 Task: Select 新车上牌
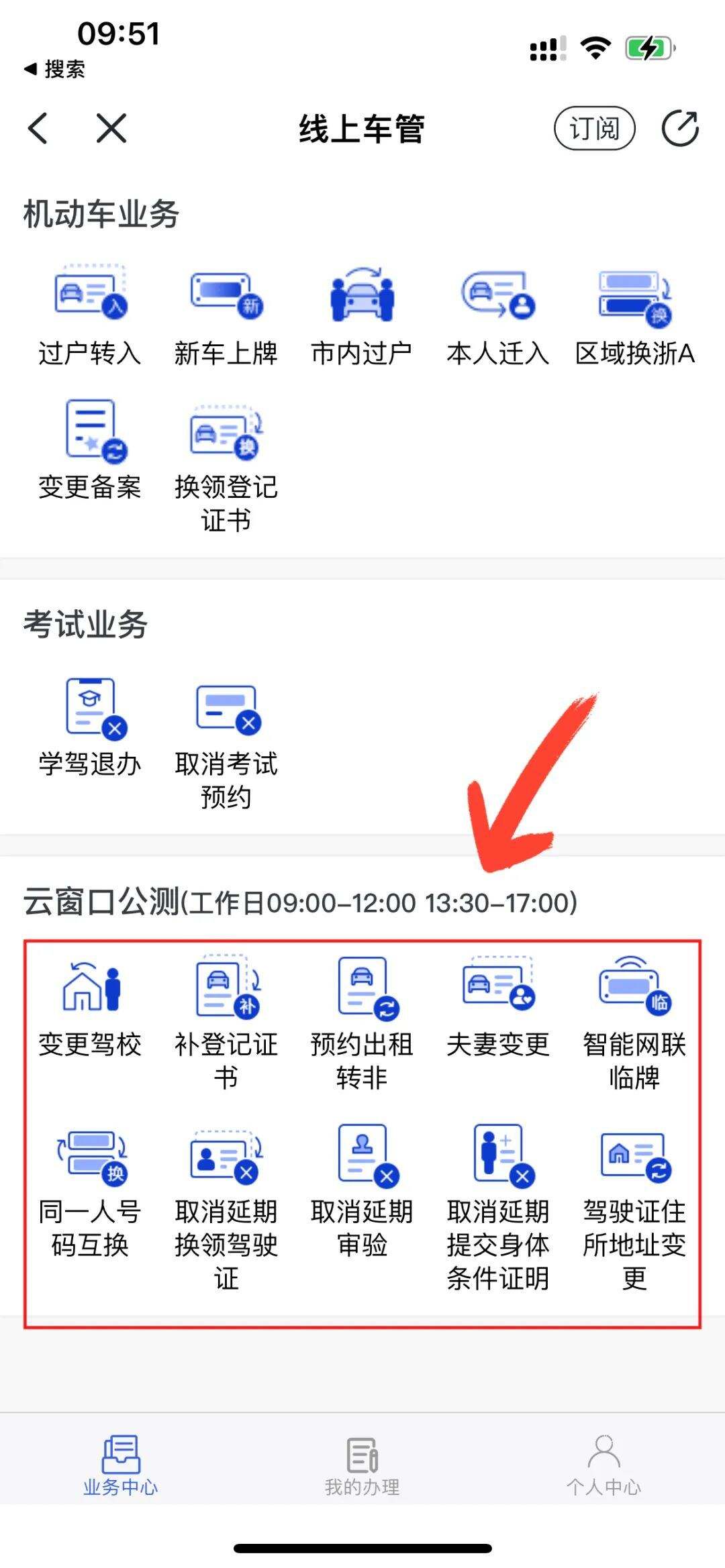click(x=226, y=317)
